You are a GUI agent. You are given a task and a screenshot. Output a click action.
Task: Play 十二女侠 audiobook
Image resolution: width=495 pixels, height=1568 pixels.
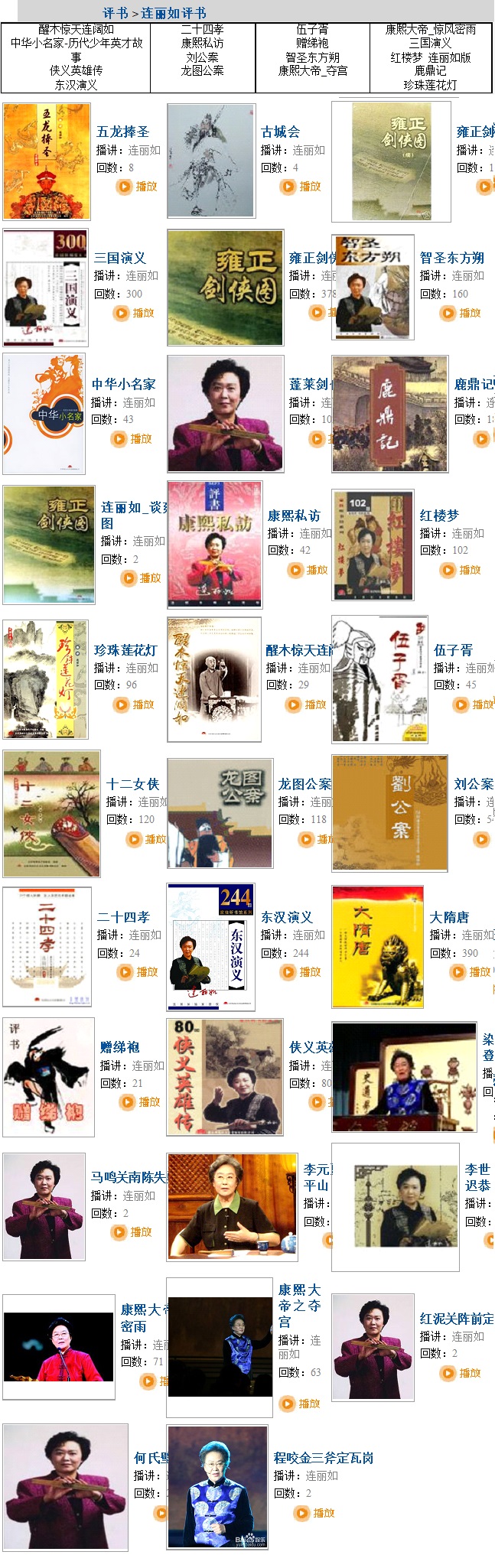[147, 839]
